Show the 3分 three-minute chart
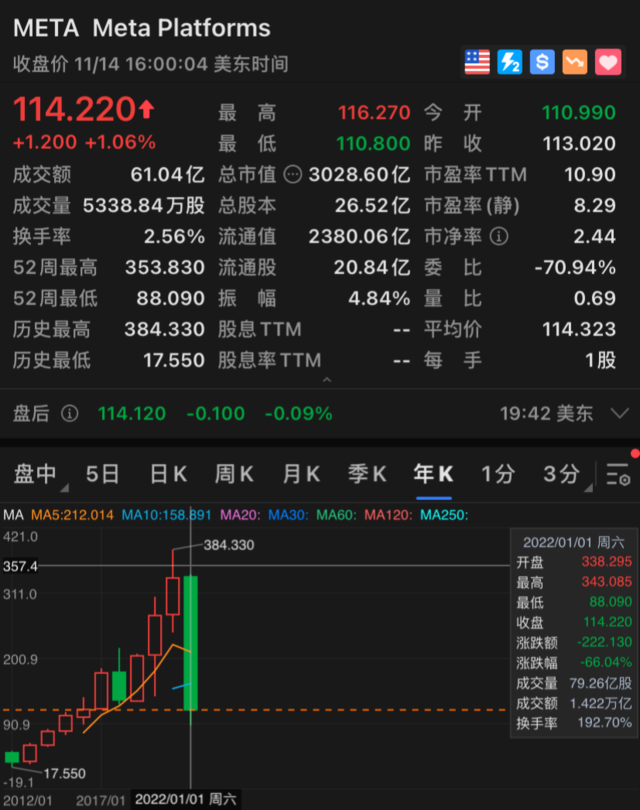 tap(561, 474)
